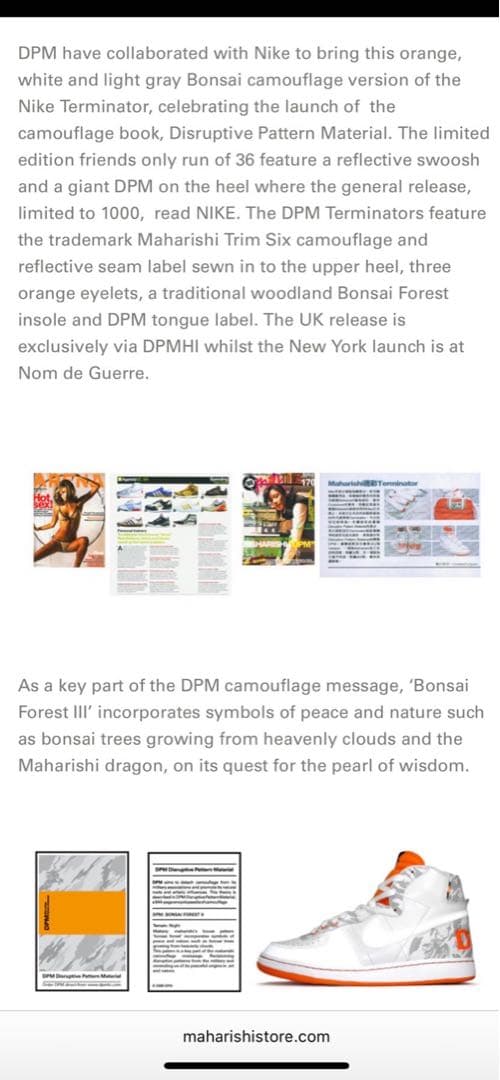Open the Maharishi Terminator article scan

pyautogui.click(x=400, y=524)
